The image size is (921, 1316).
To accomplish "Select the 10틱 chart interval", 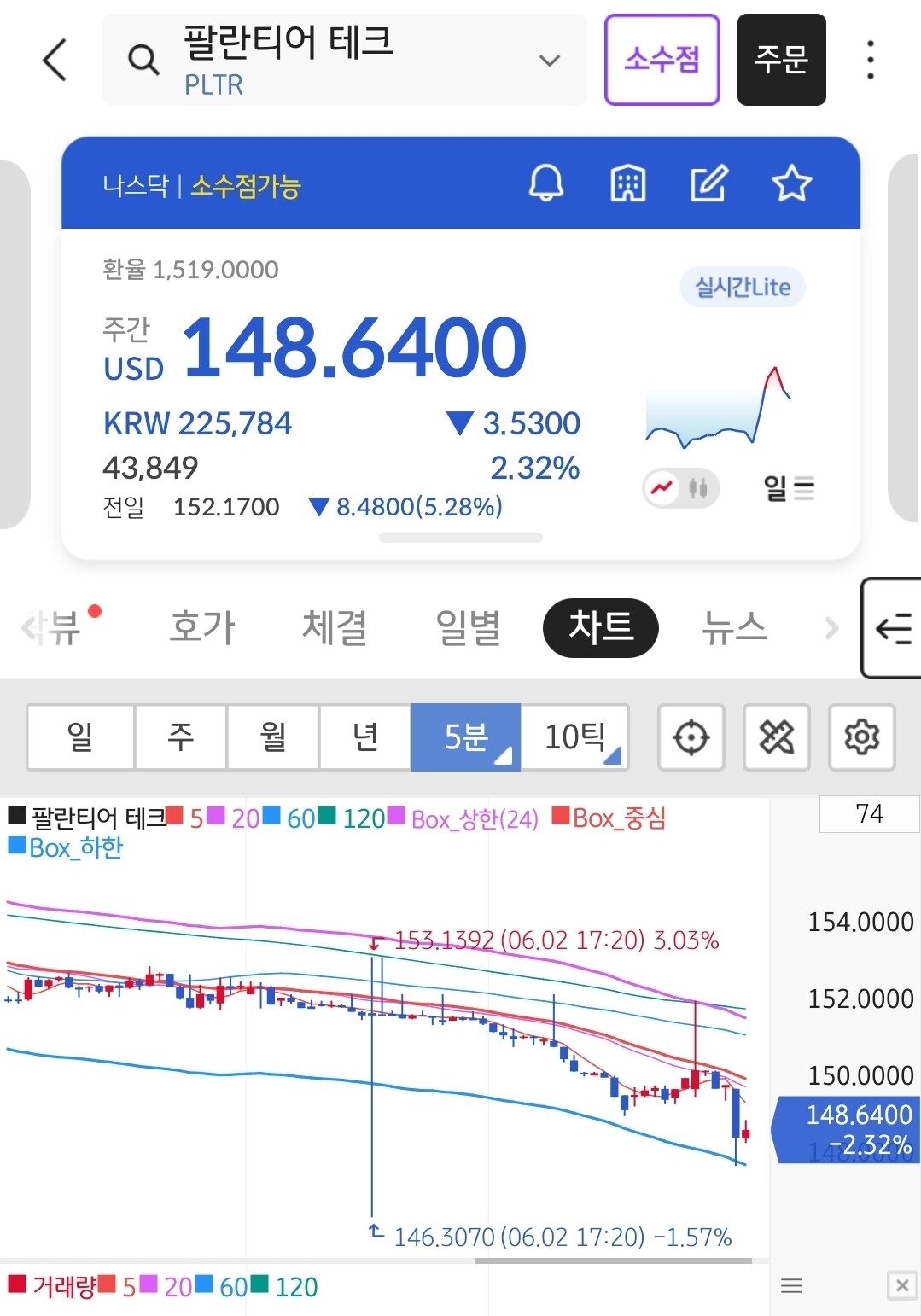I will [574, 737].
